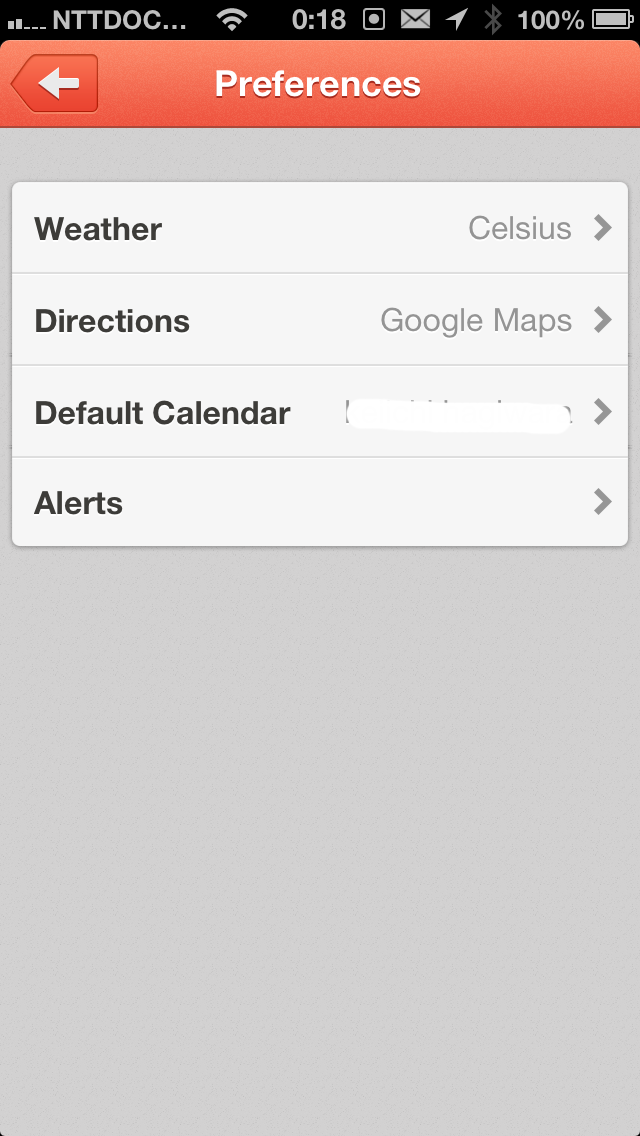Image resolution: width=640 pixels, height=1136 pixels.
Task: Open the Alerts preferences
Action: [320, 501]
